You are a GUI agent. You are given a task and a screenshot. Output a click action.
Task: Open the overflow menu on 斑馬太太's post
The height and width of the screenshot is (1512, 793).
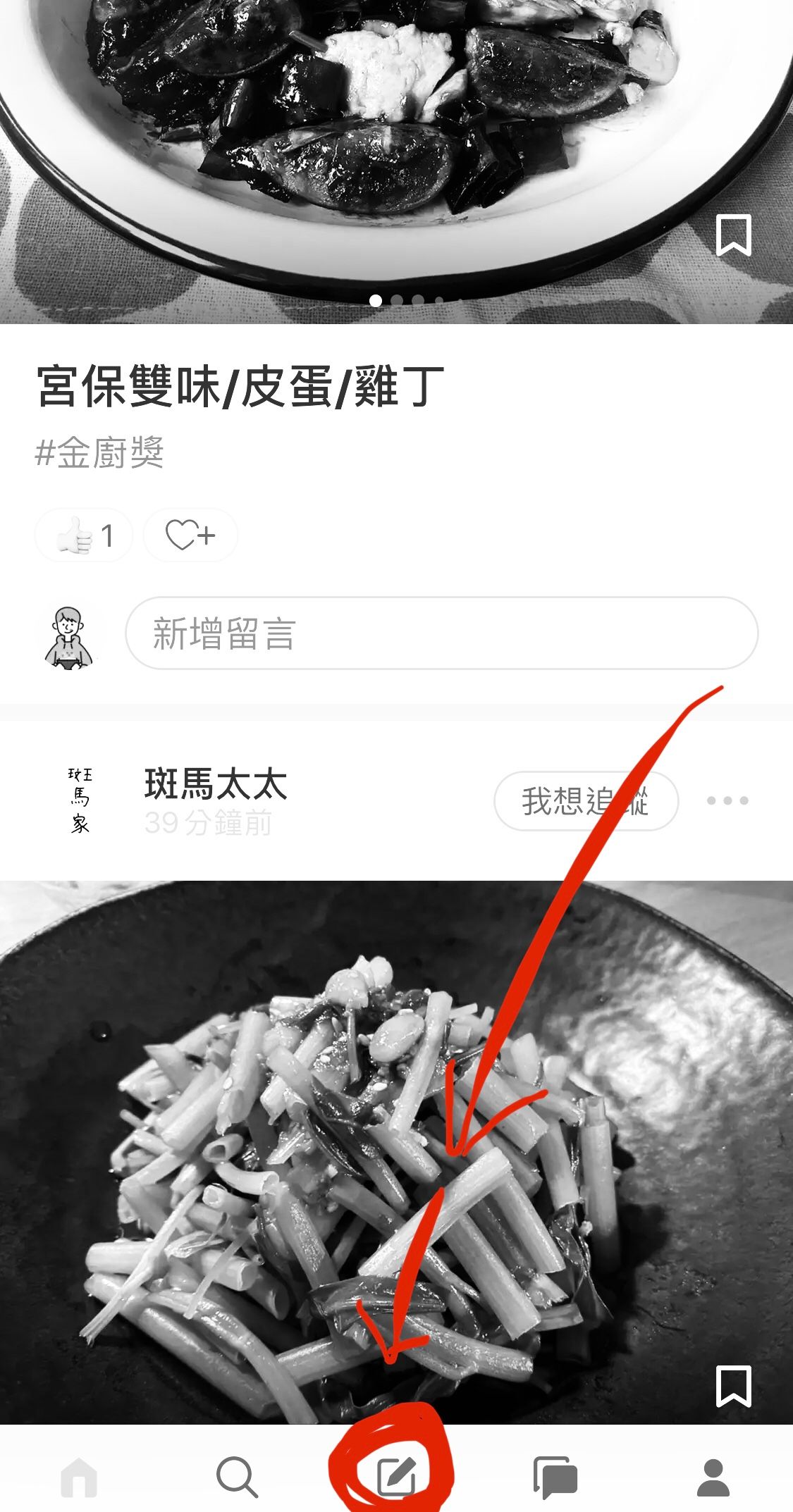727,800
